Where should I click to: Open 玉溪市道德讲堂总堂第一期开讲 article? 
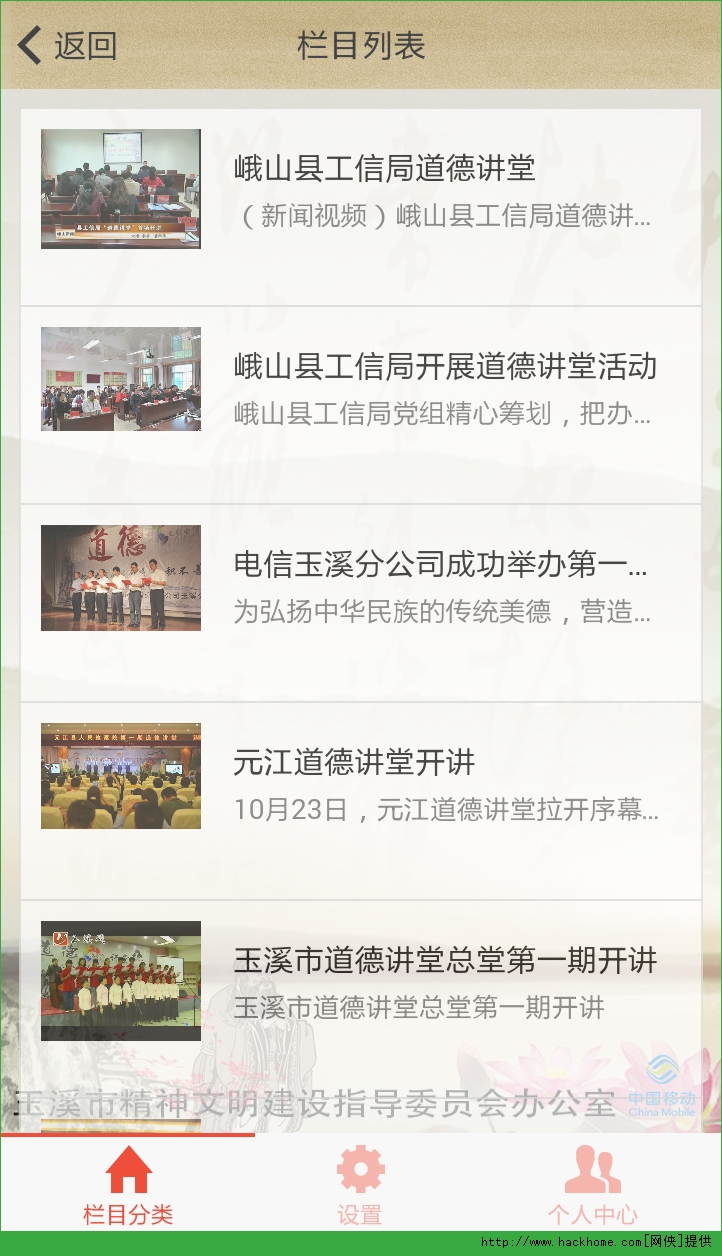point(360,982)
